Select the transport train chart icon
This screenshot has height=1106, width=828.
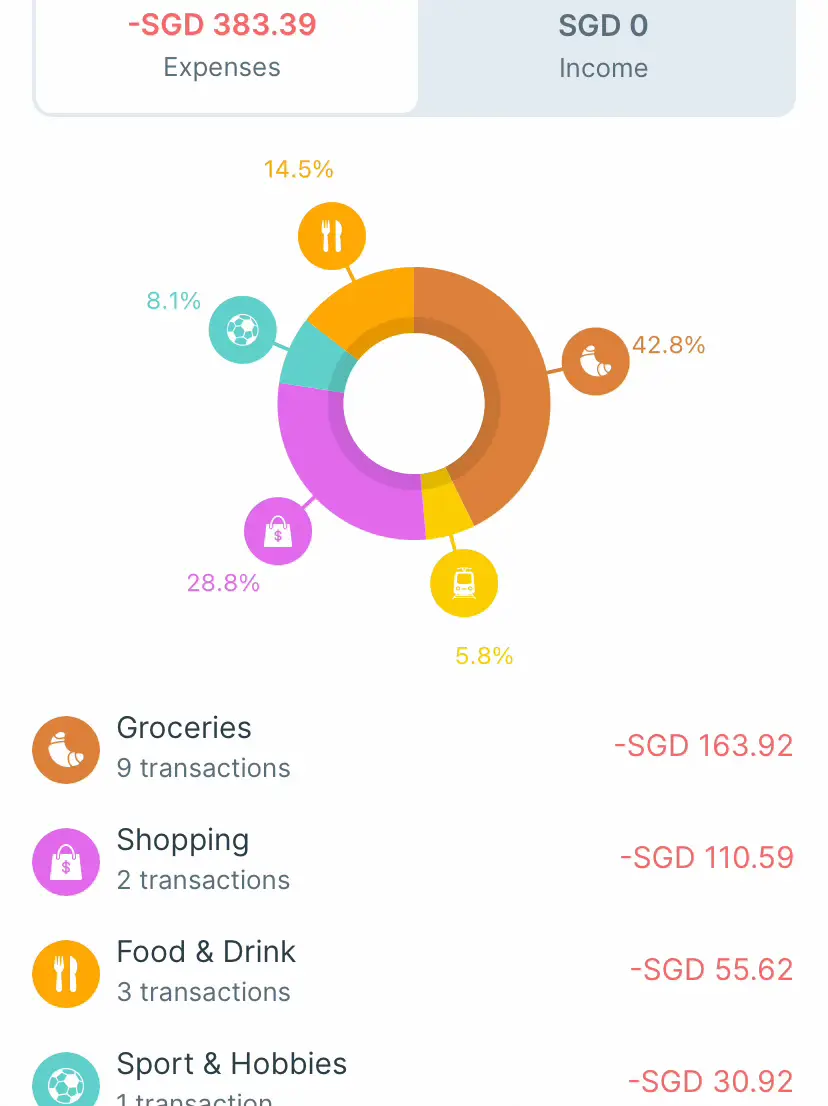pos(464,582)
